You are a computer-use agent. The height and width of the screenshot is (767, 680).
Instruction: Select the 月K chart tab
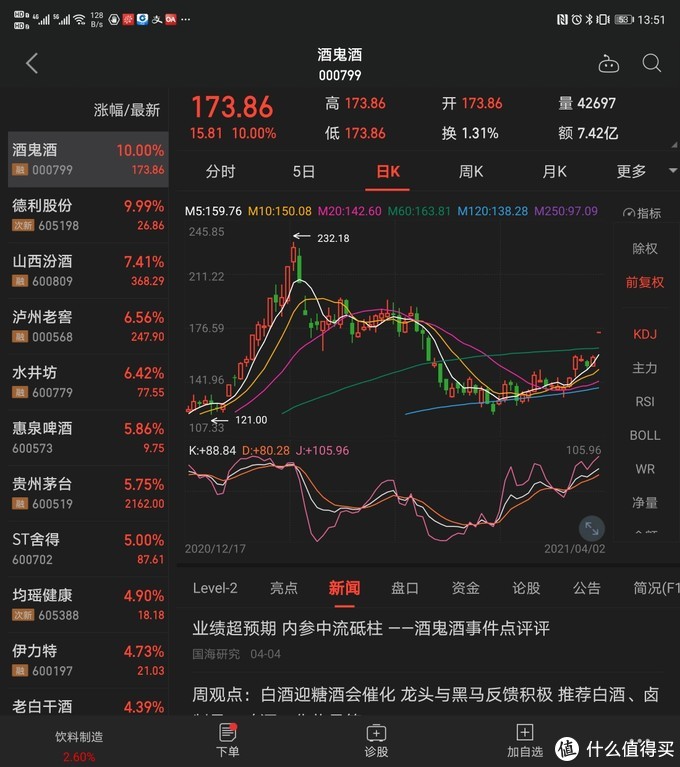click(x=555, y=171)
